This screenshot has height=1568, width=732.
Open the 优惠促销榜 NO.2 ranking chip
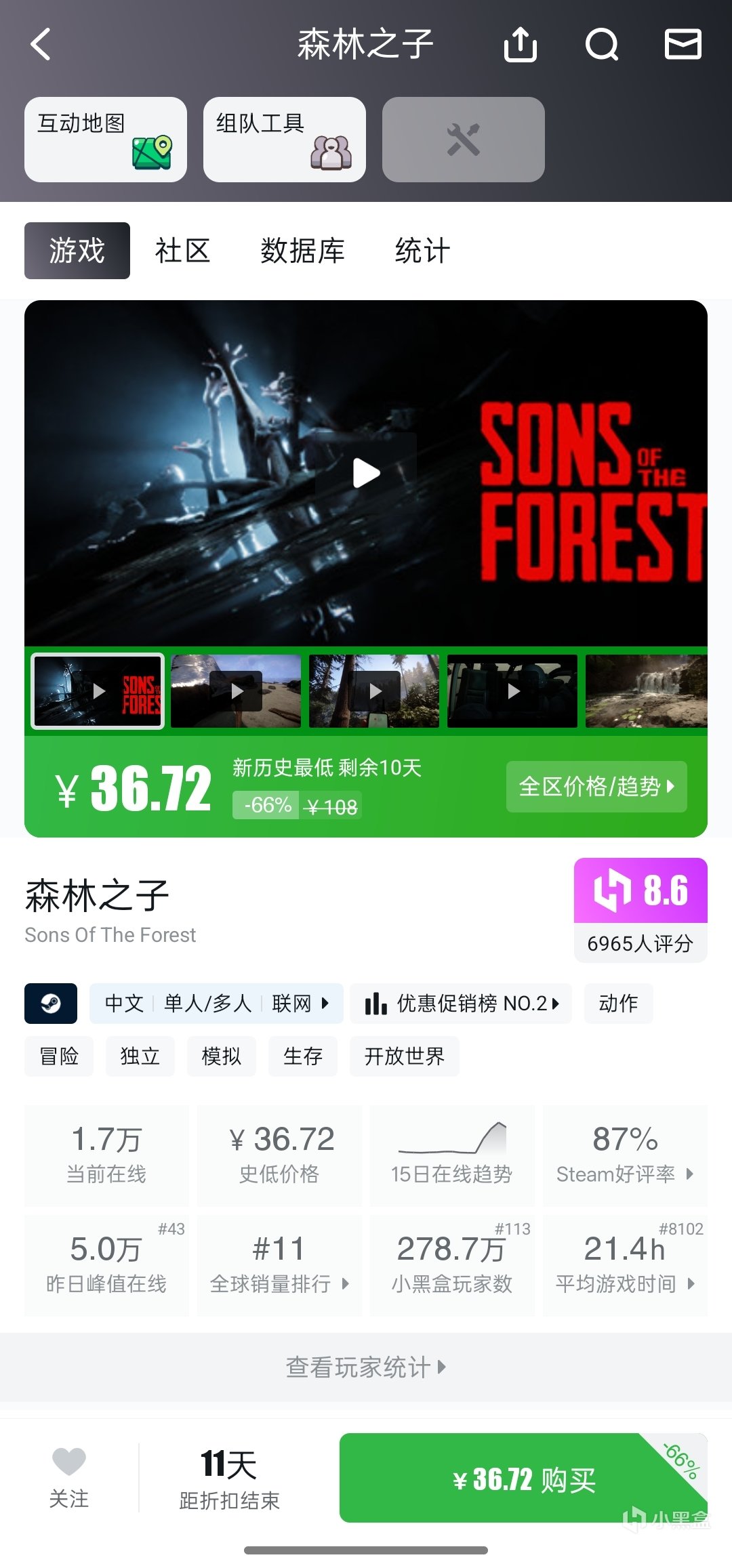tap(461, 1004)
